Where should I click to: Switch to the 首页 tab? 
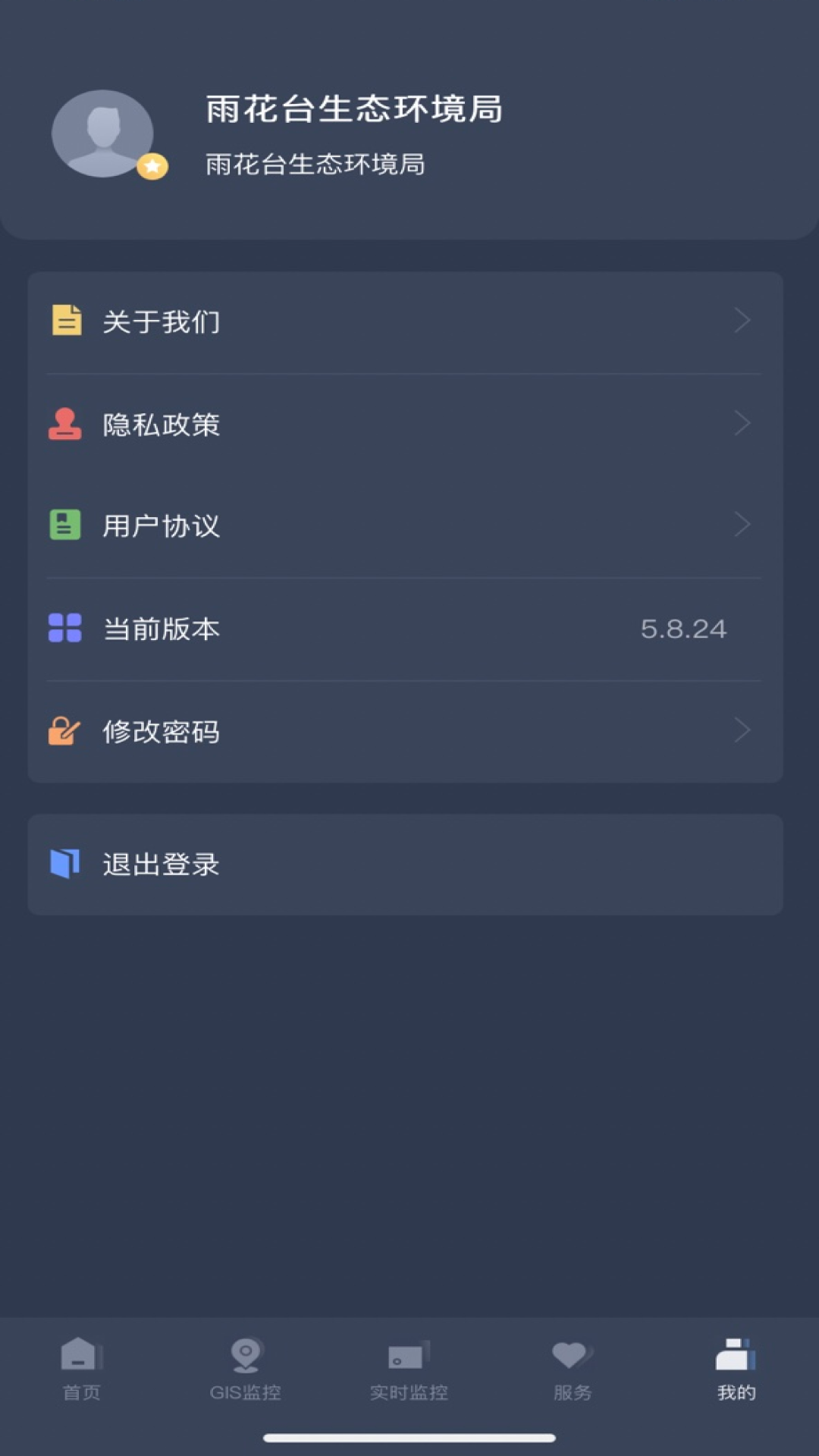click(x=81, y=1369)
